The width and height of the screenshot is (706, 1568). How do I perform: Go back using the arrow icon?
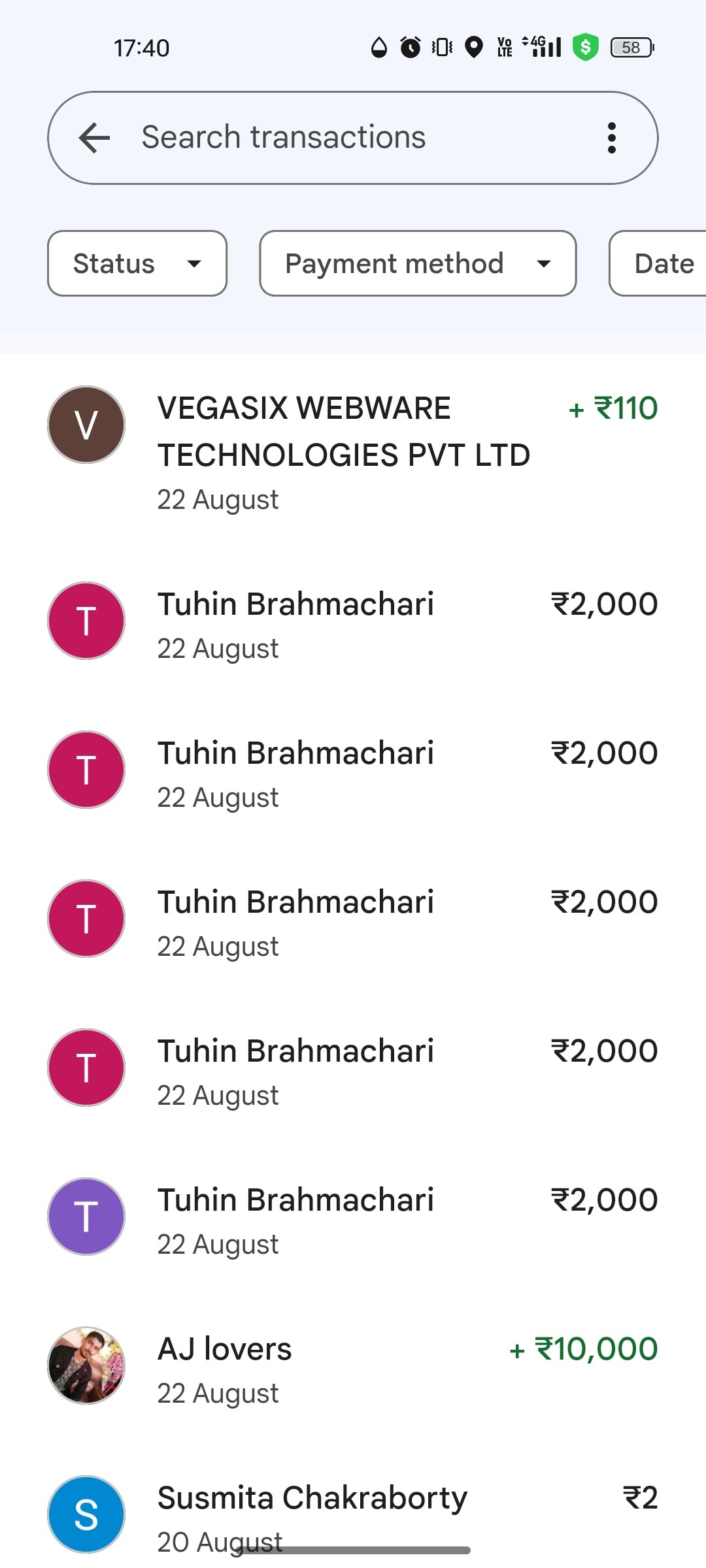[95, 138]
